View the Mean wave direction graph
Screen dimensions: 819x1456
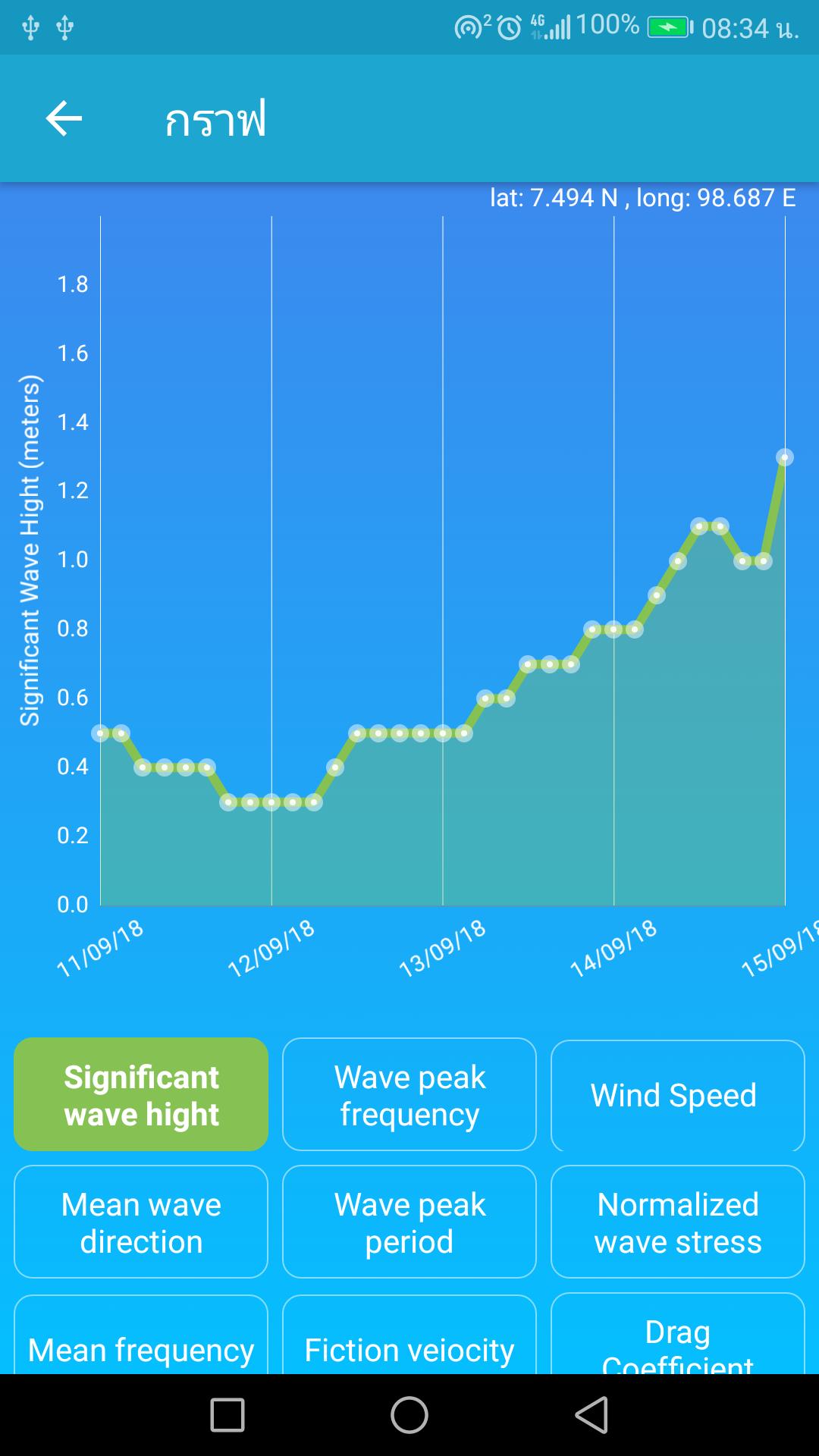141,1222
